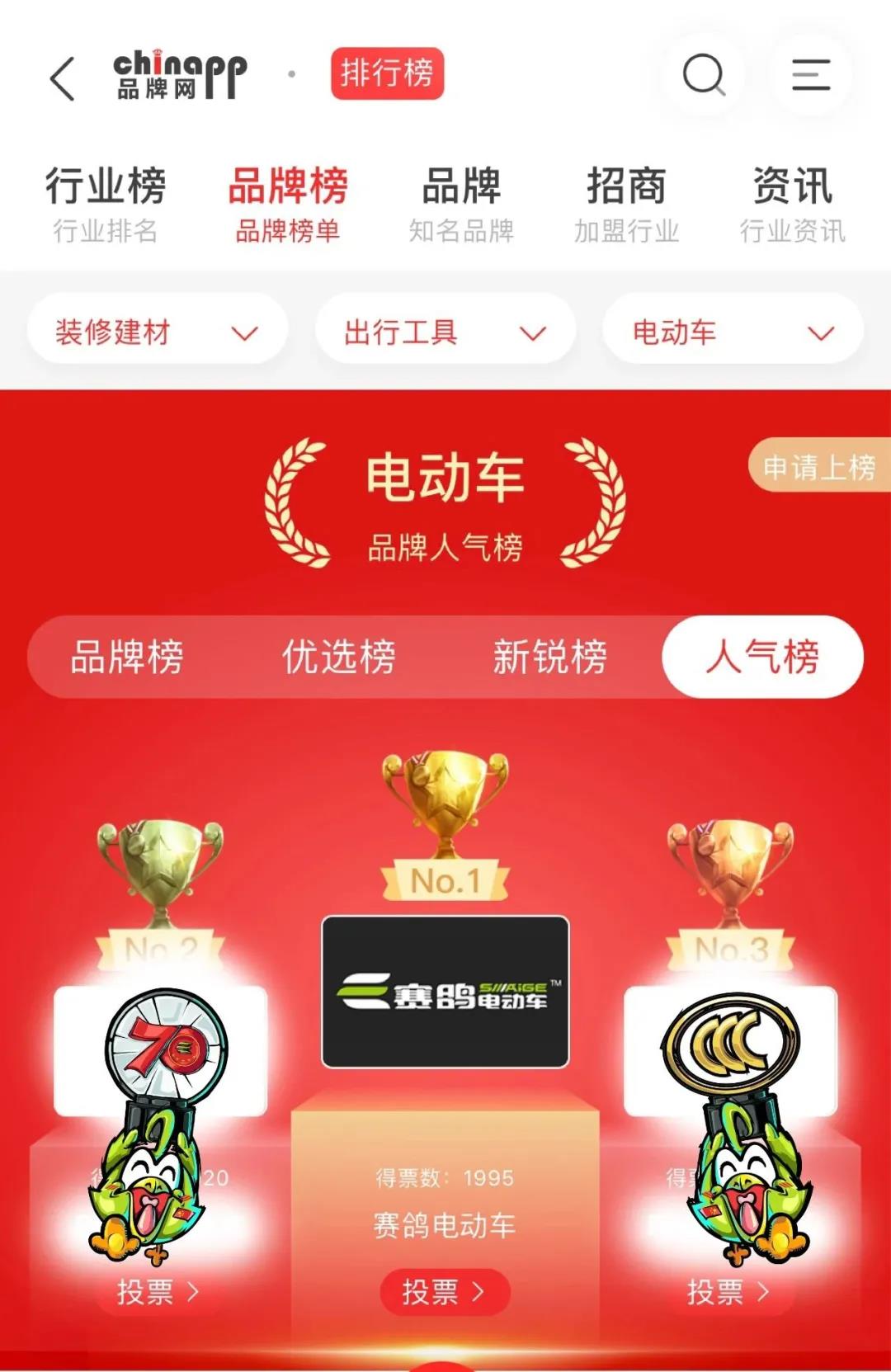The image size is (891, 1372).
Task: Expand the 出行工具 dropdown
Action: point(445,332)
